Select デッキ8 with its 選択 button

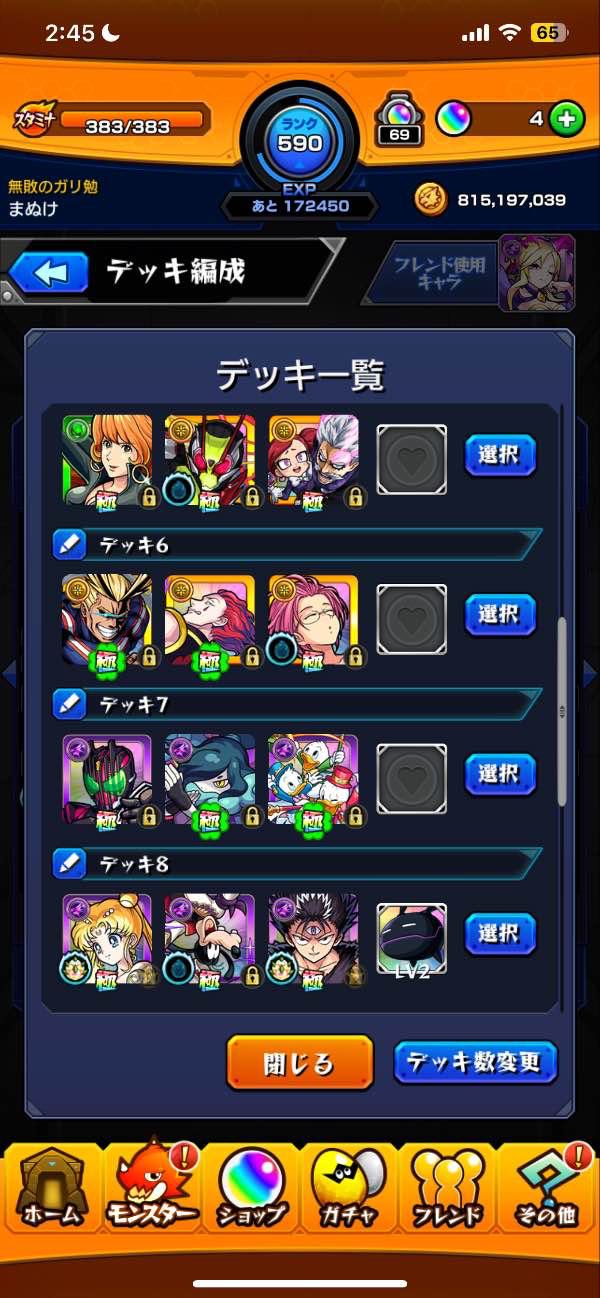click(x=500, y=934)
